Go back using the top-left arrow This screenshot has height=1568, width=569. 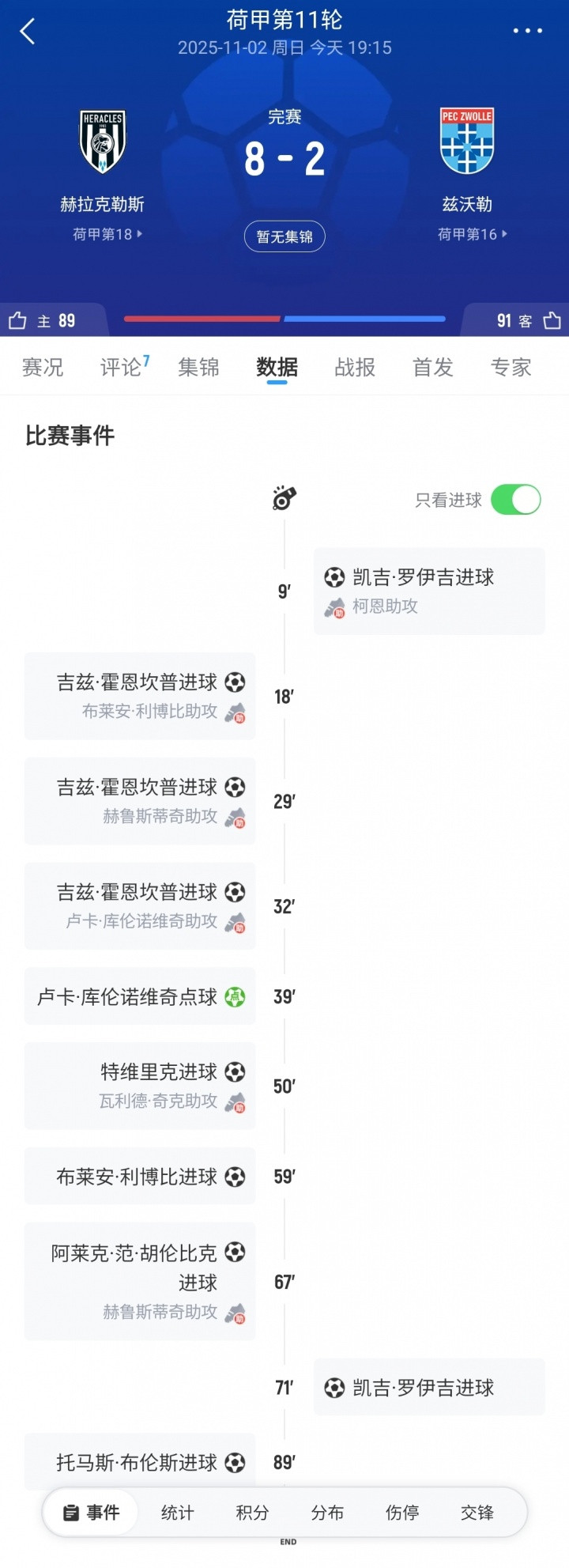click(x=28, y=32)
